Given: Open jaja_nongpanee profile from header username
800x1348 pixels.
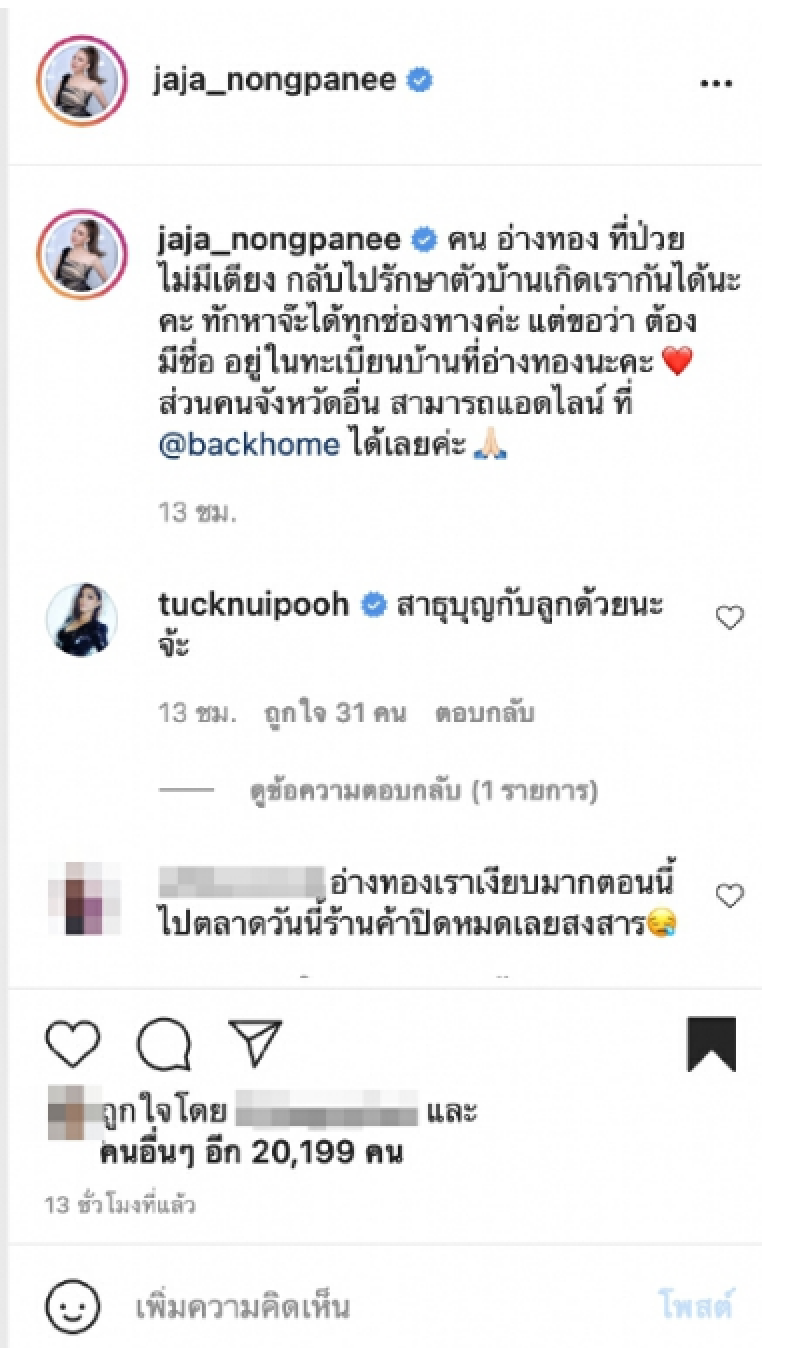Looking at the screenshot, I should [x=279, y=82].
